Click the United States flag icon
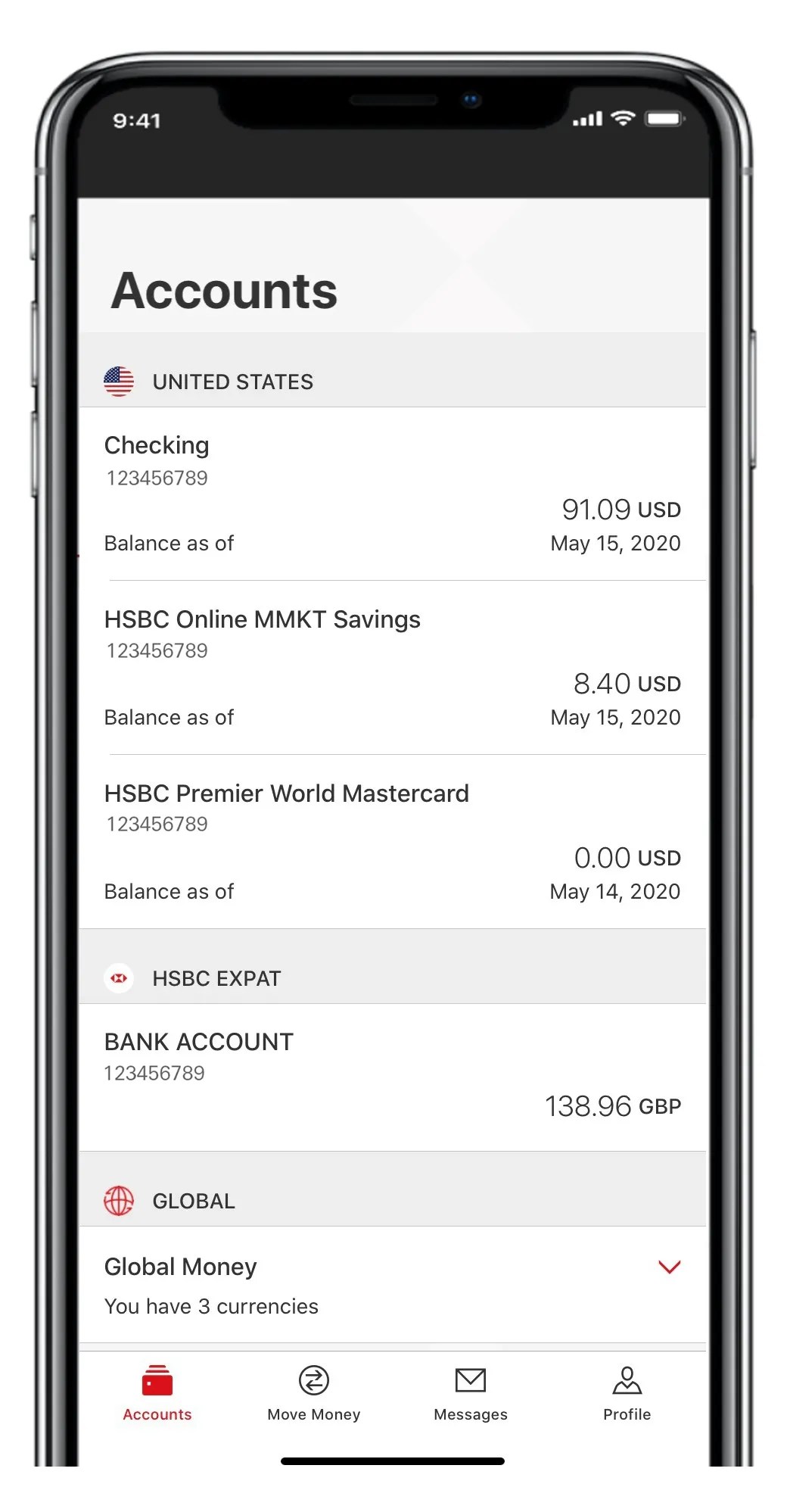 118,381
